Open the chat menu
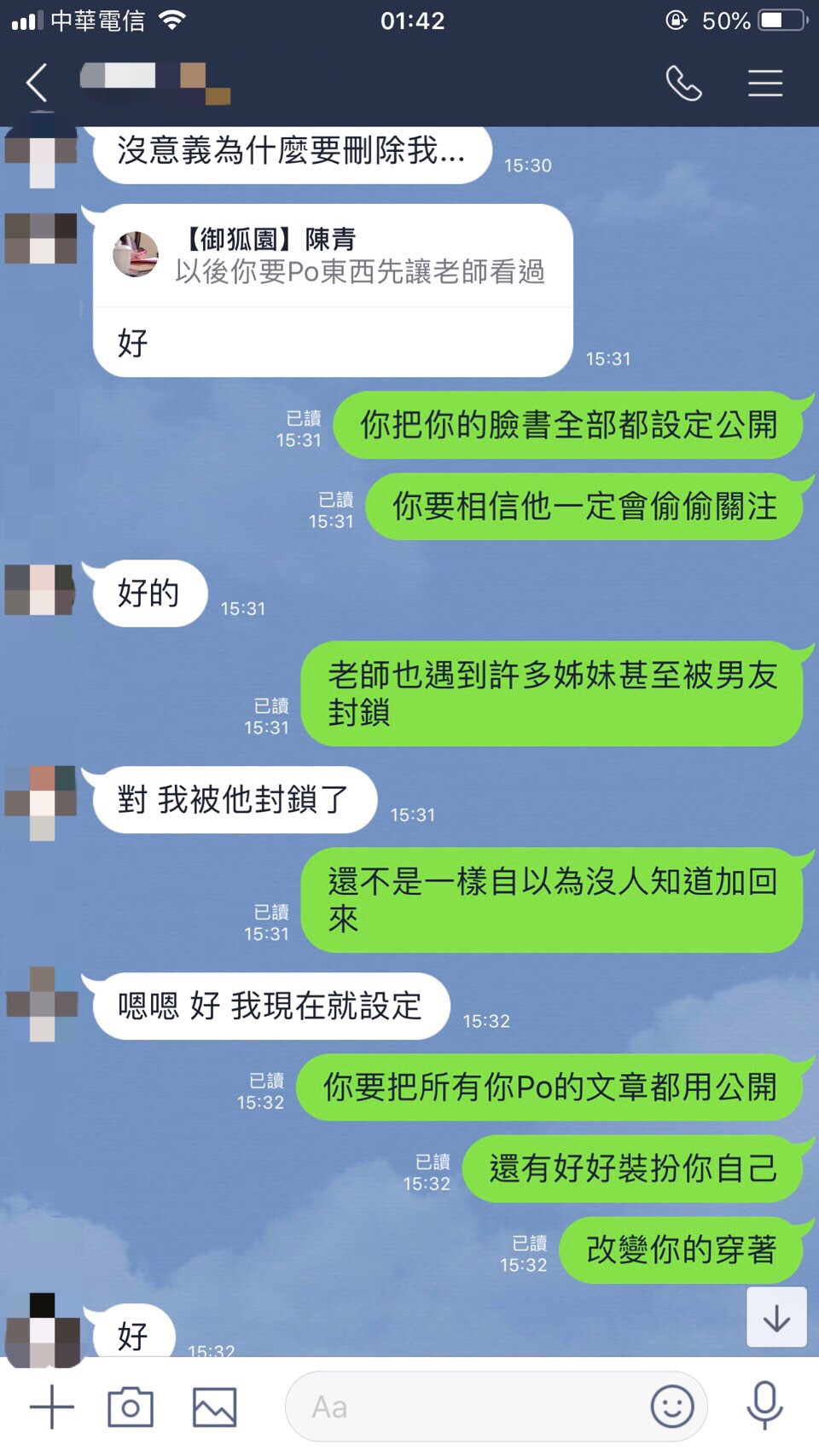 [765, 83]
